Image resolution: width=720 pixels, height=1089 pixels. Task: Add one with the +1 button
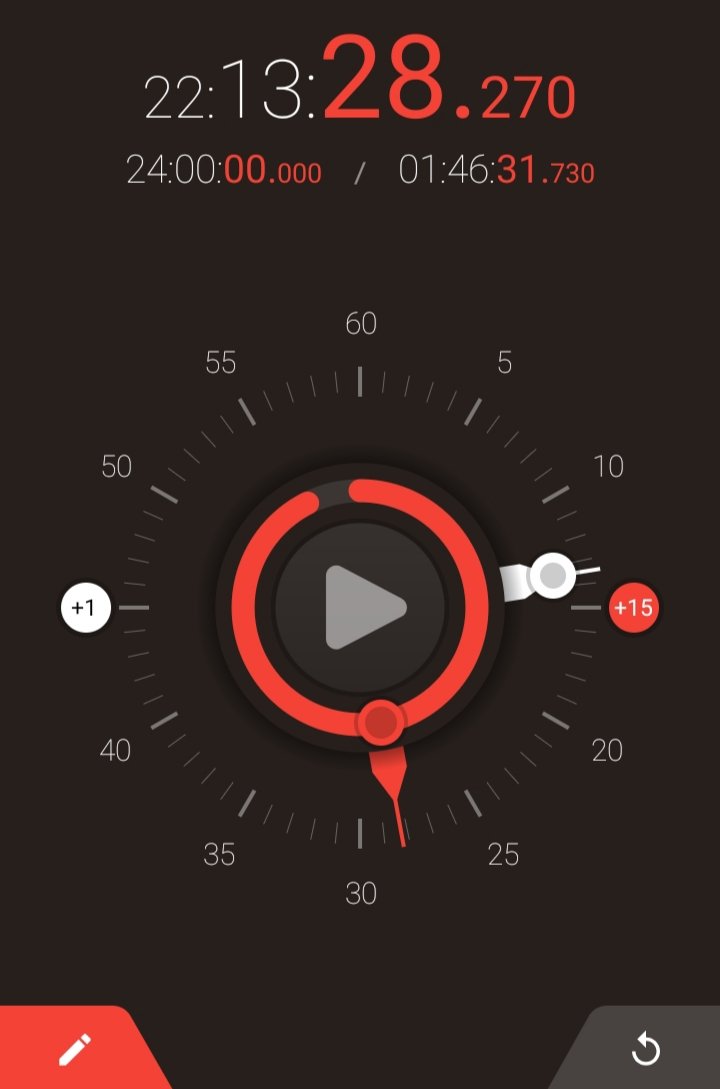[86, 608]
